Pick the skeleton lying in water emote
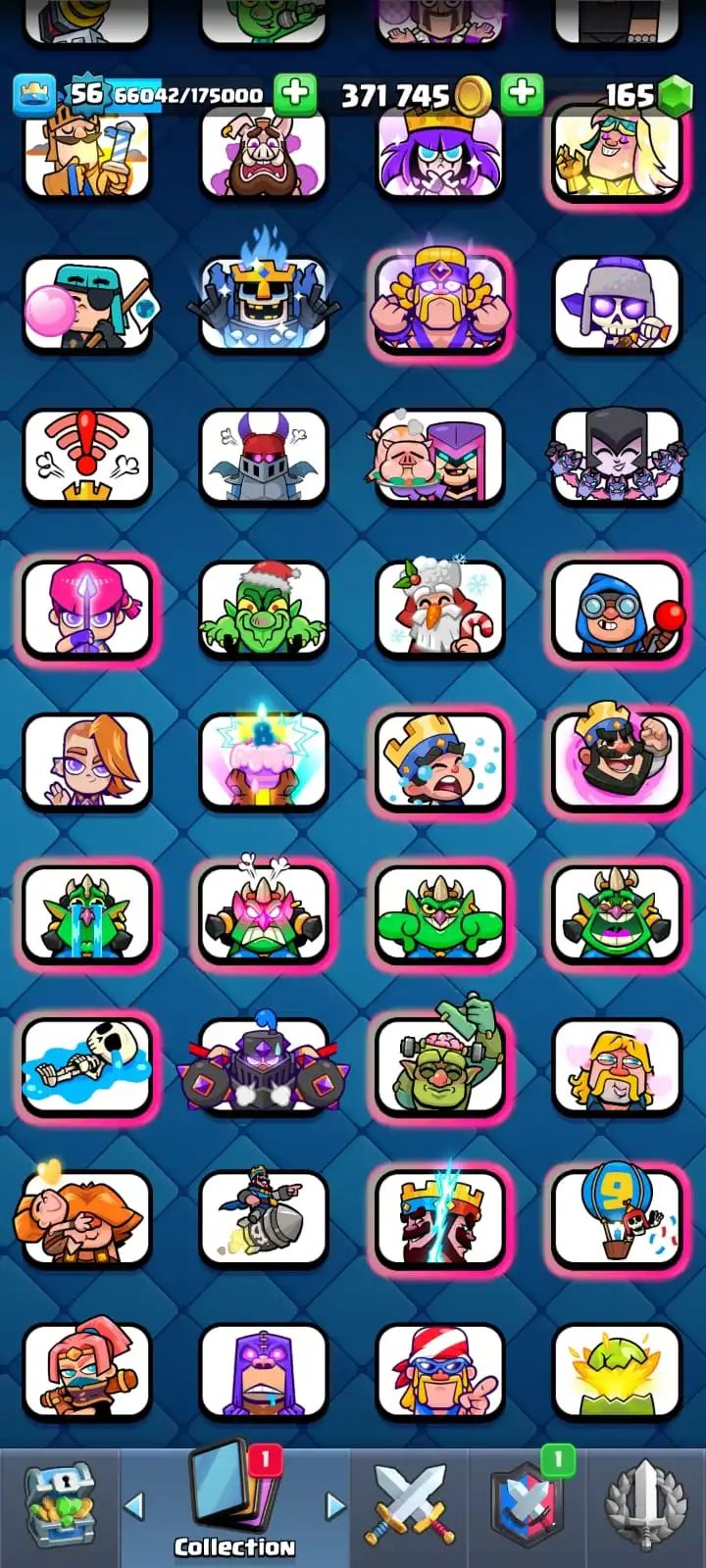 coord(87,1066)
